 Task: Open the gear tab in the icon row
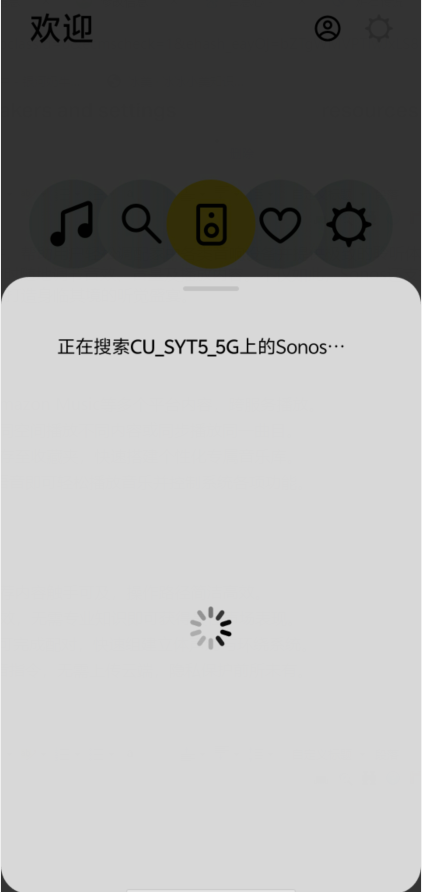click(x=349, y=224)
